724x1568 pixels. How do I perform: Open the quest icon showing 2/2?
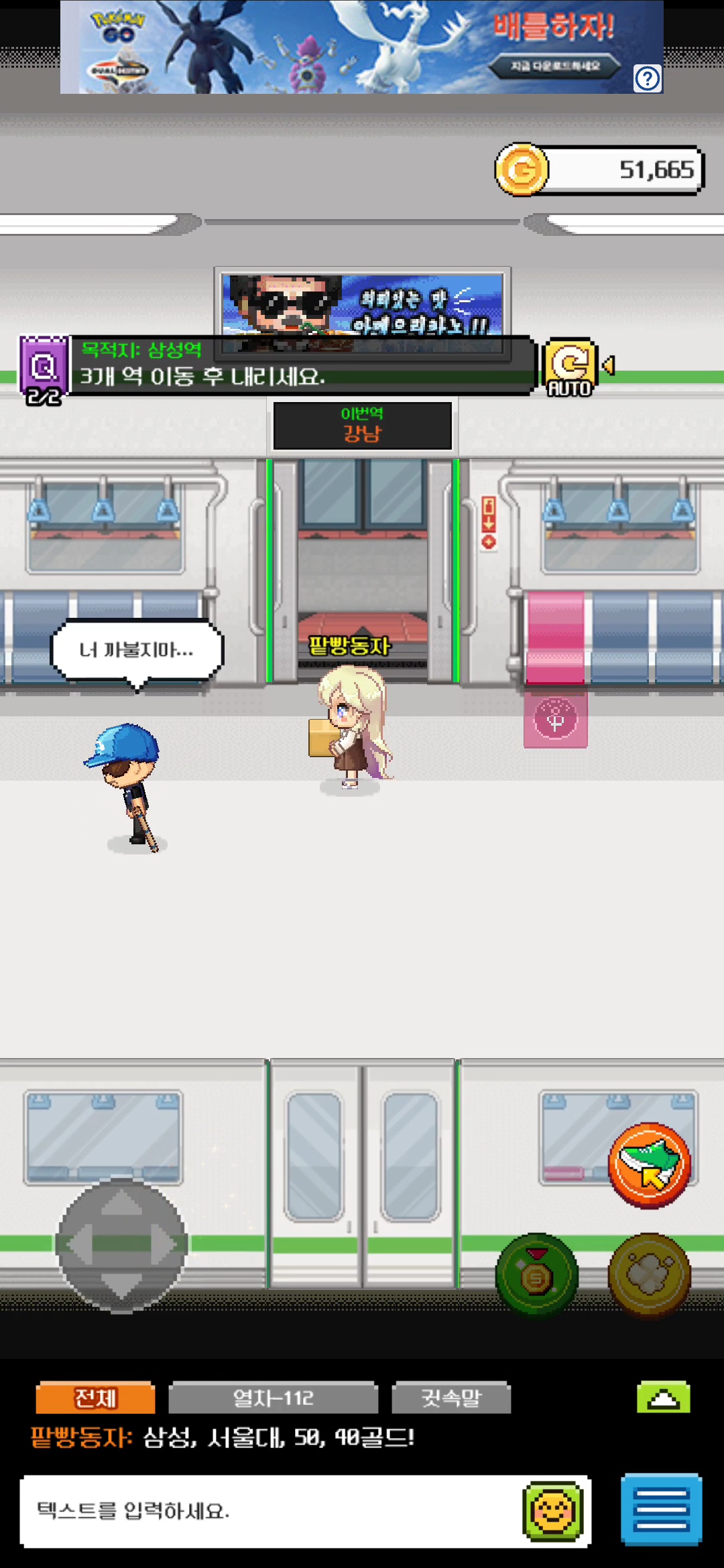(44, 370)
